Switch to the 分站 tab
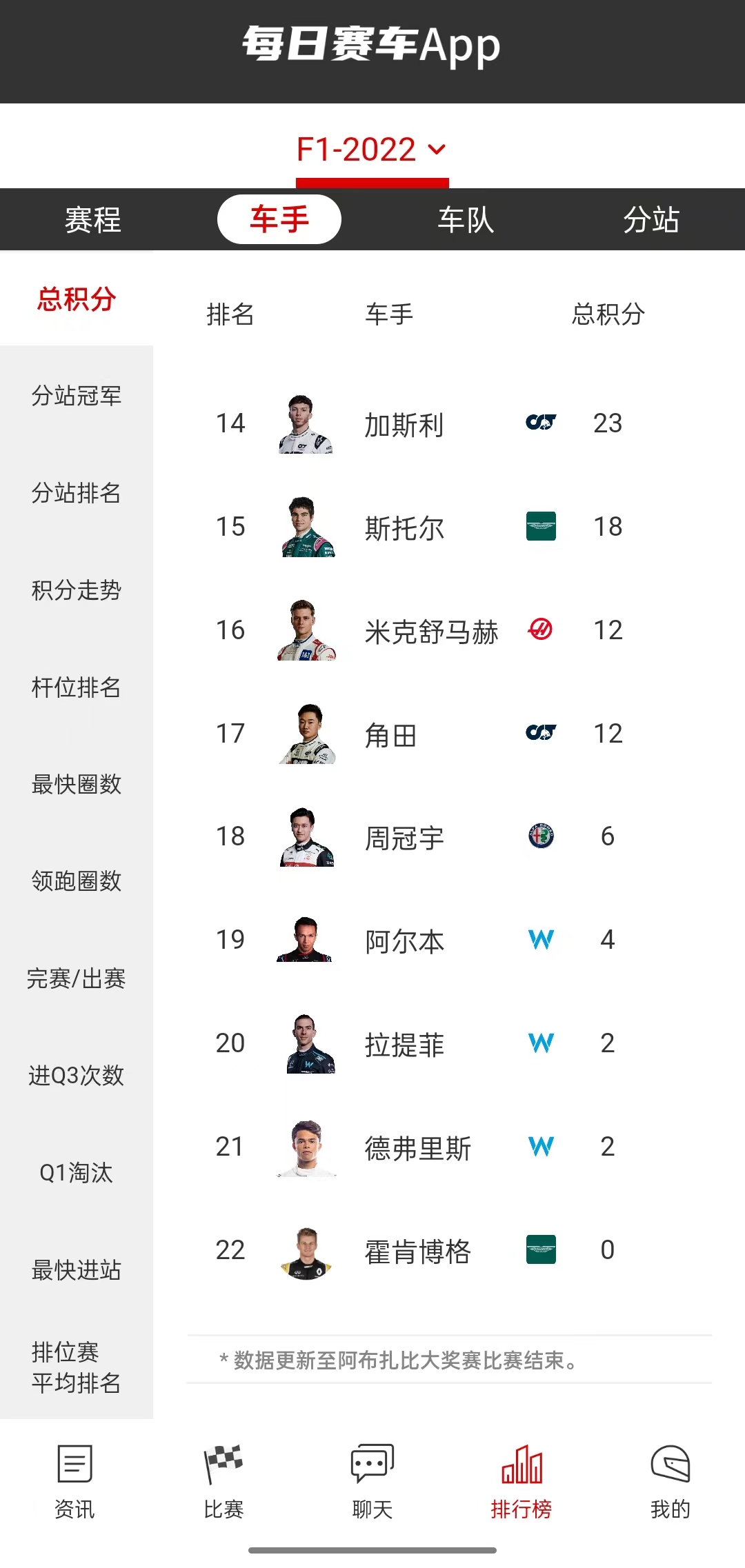 (652, 220)
